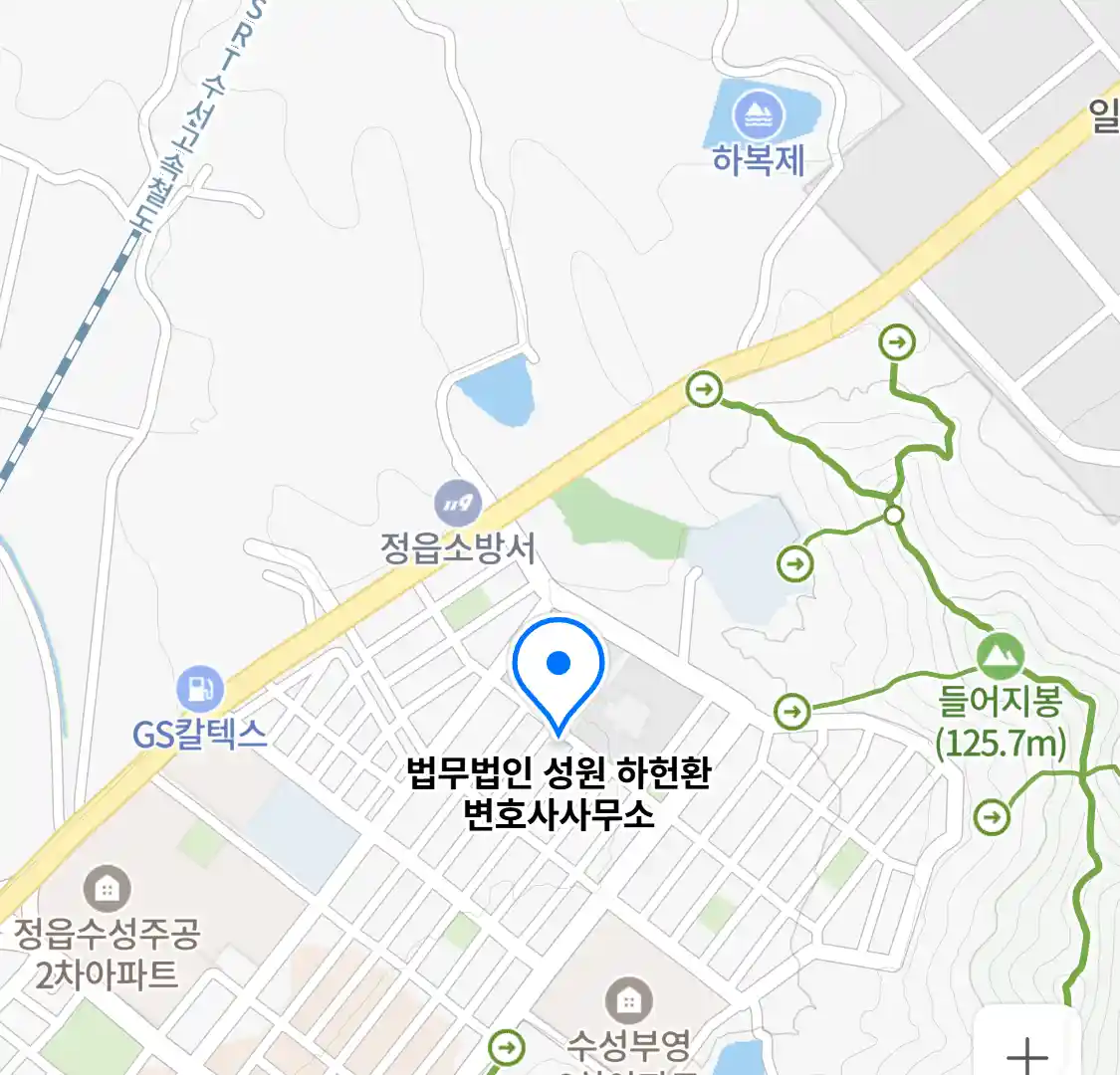Open the 하복제 reservoir marker
The height and width of the screenshot is (1075, 1120).
coord(759,118)
